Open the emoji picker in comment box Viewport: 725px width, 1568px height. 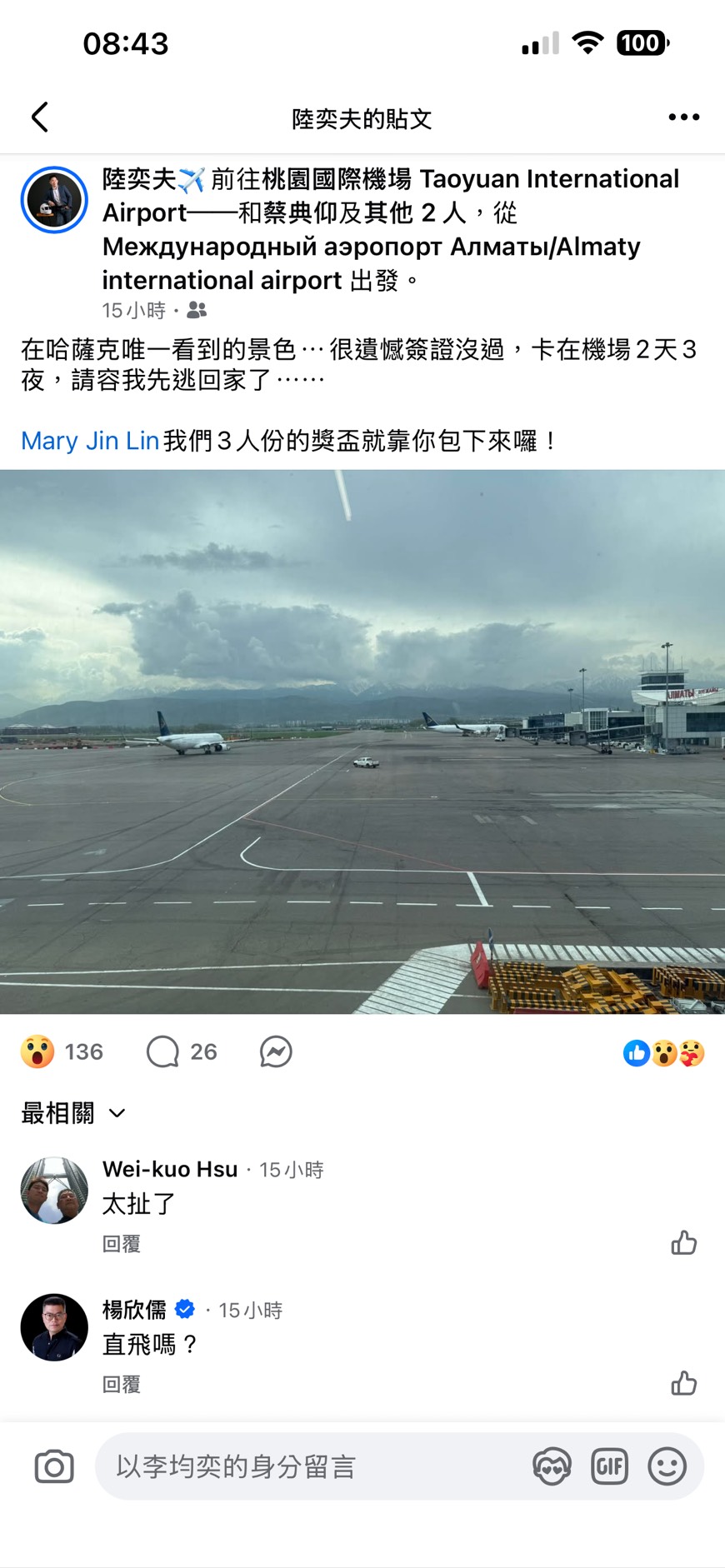[x=667, y=1466]
